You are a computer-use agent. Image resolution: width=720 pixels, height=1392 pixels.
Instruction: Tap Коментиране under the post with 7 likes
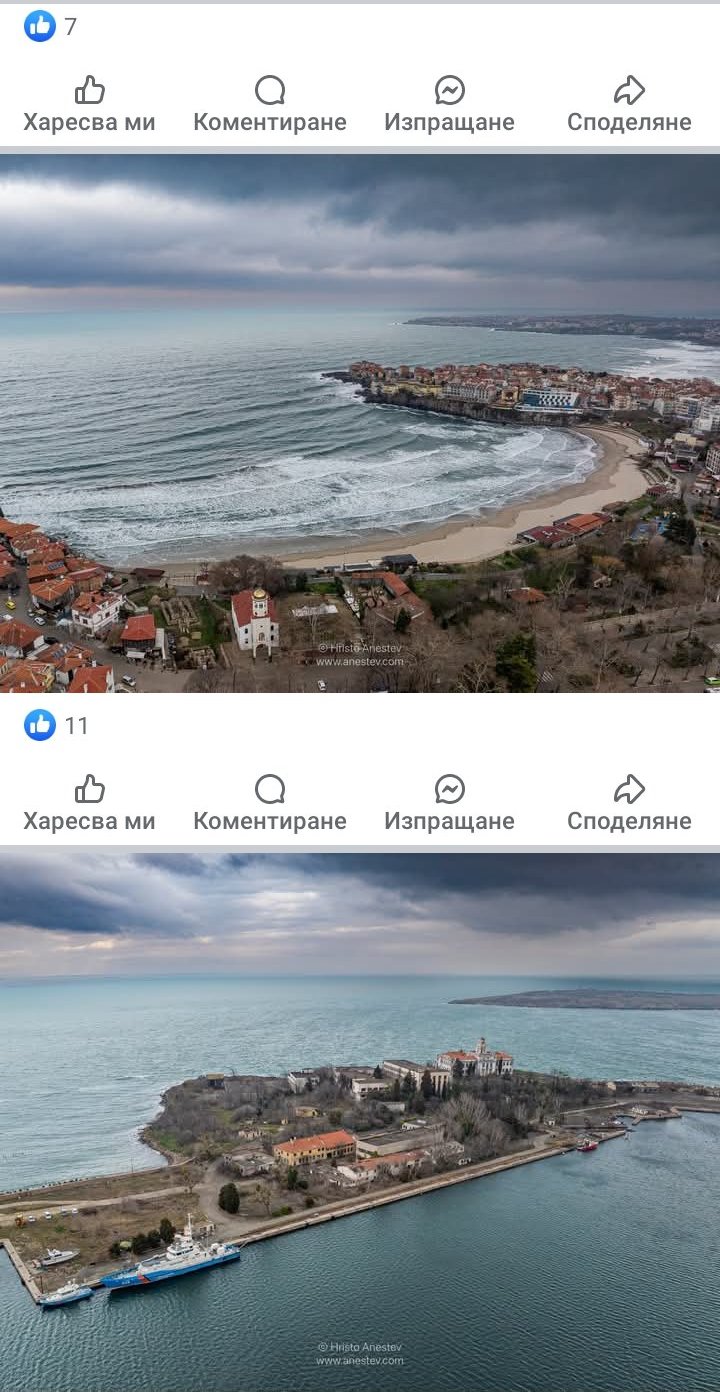(269, 106)
